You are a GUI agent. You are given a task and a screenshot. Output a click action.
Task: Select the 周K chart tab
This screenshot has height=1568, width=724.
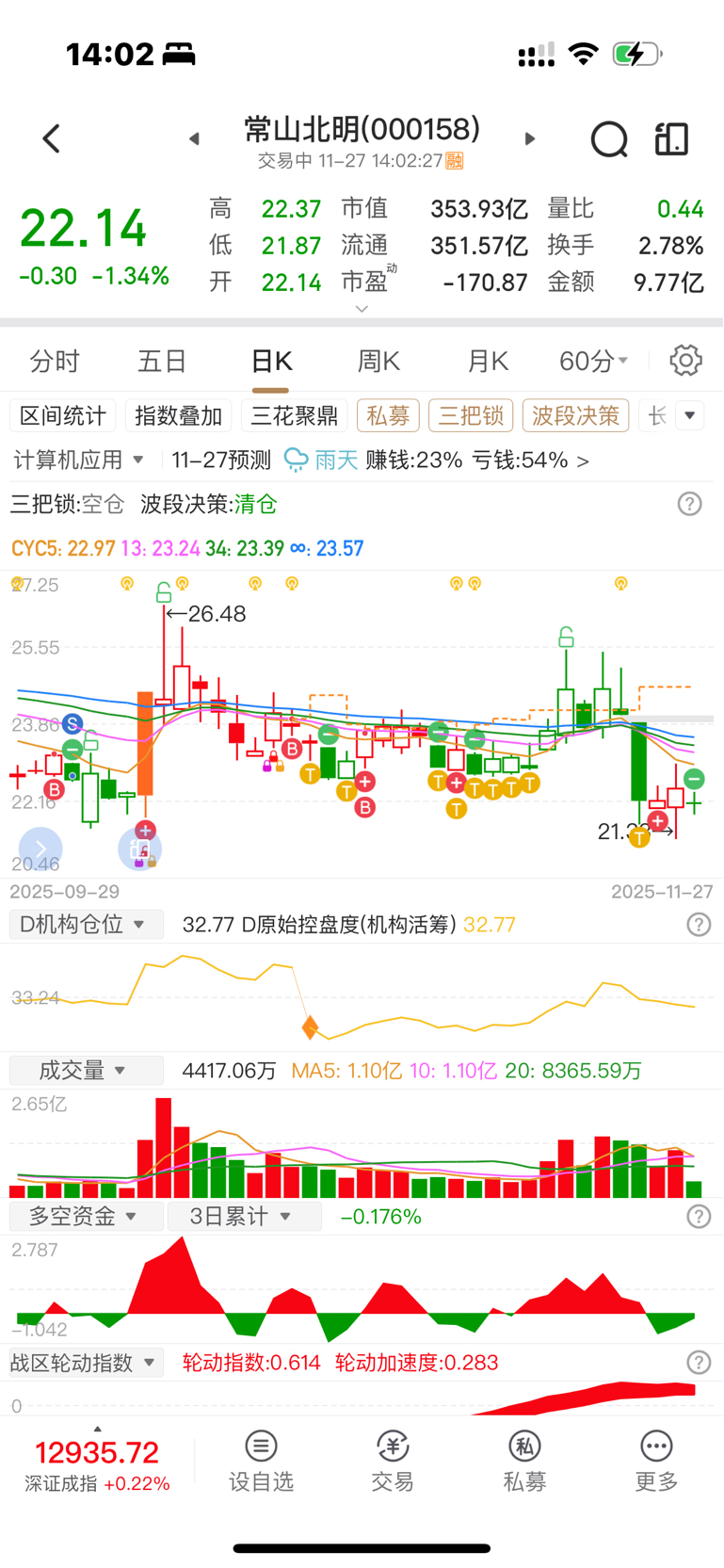pos(378,361)
